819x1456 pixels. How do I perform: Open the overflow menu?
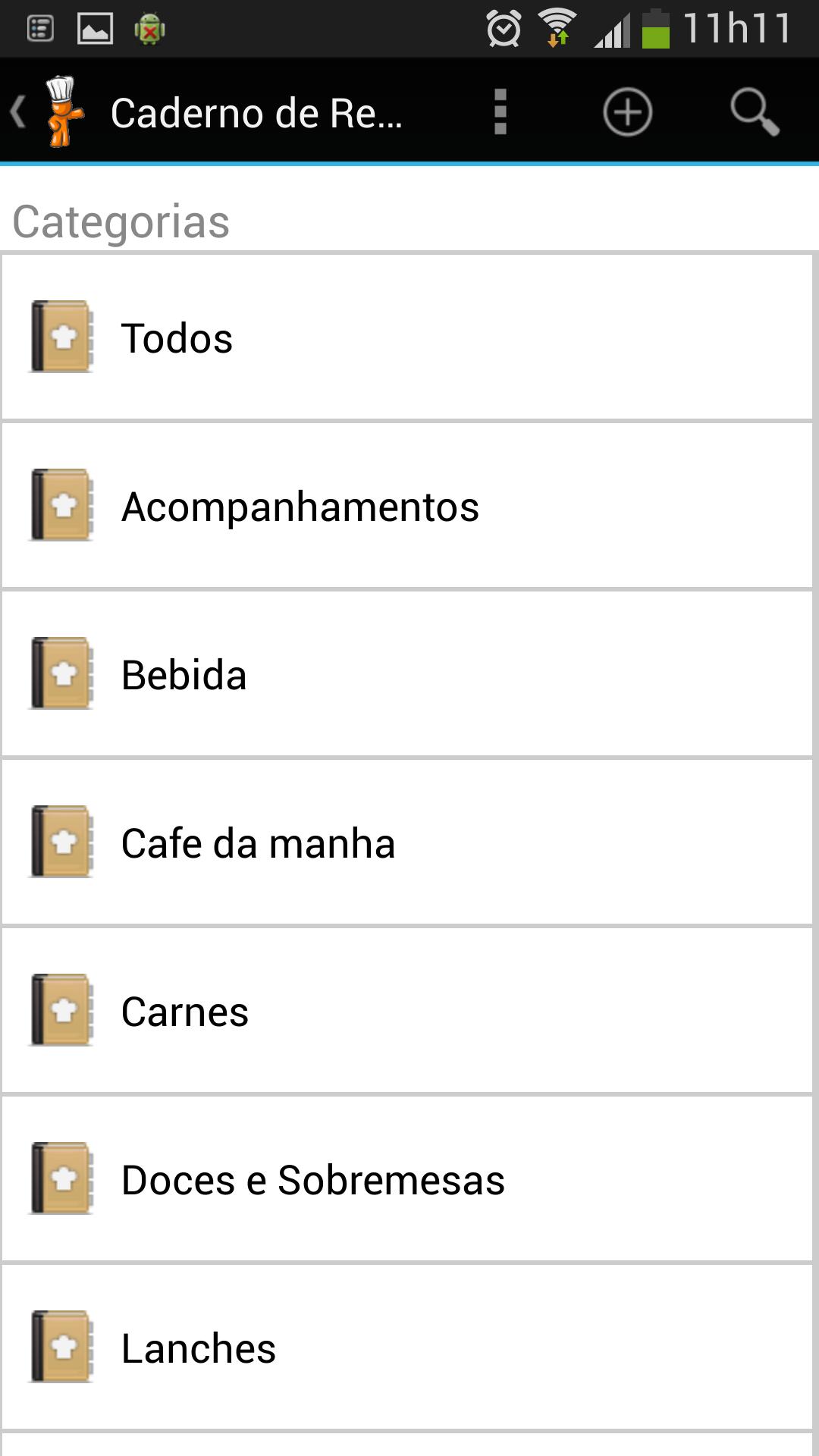click(500, 112)
